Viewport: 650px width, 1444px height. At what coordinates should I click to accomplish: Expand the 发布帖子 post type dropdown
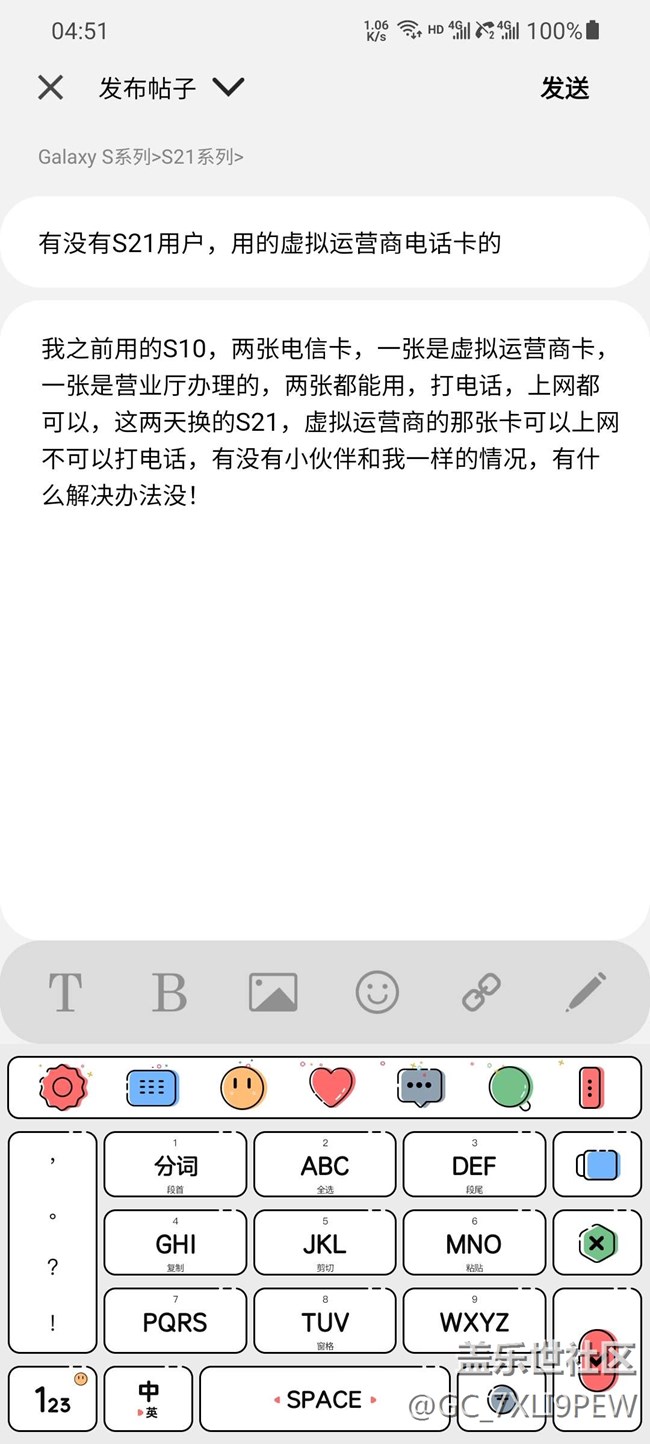tap(228, 88)
